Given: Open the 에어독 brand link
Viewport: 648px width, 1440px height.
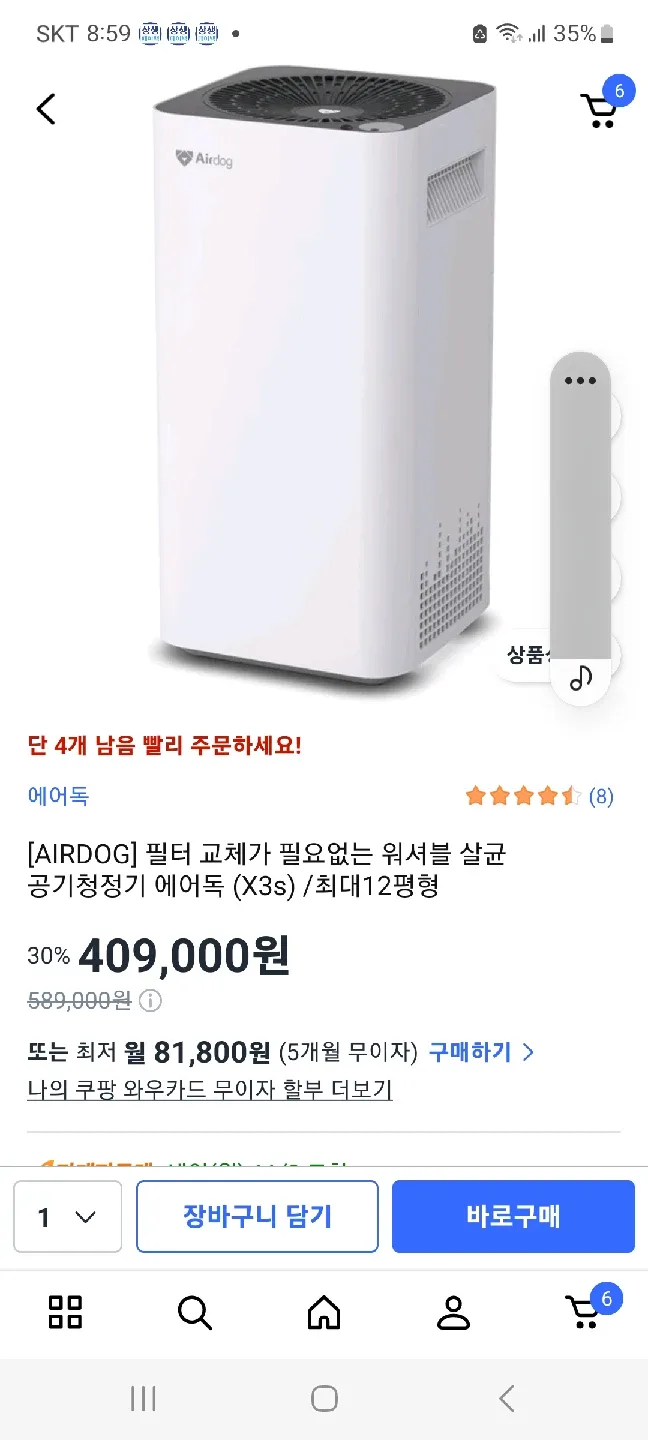Looking at the screenshot, I should pyautogui.click(x=58, y=796).
